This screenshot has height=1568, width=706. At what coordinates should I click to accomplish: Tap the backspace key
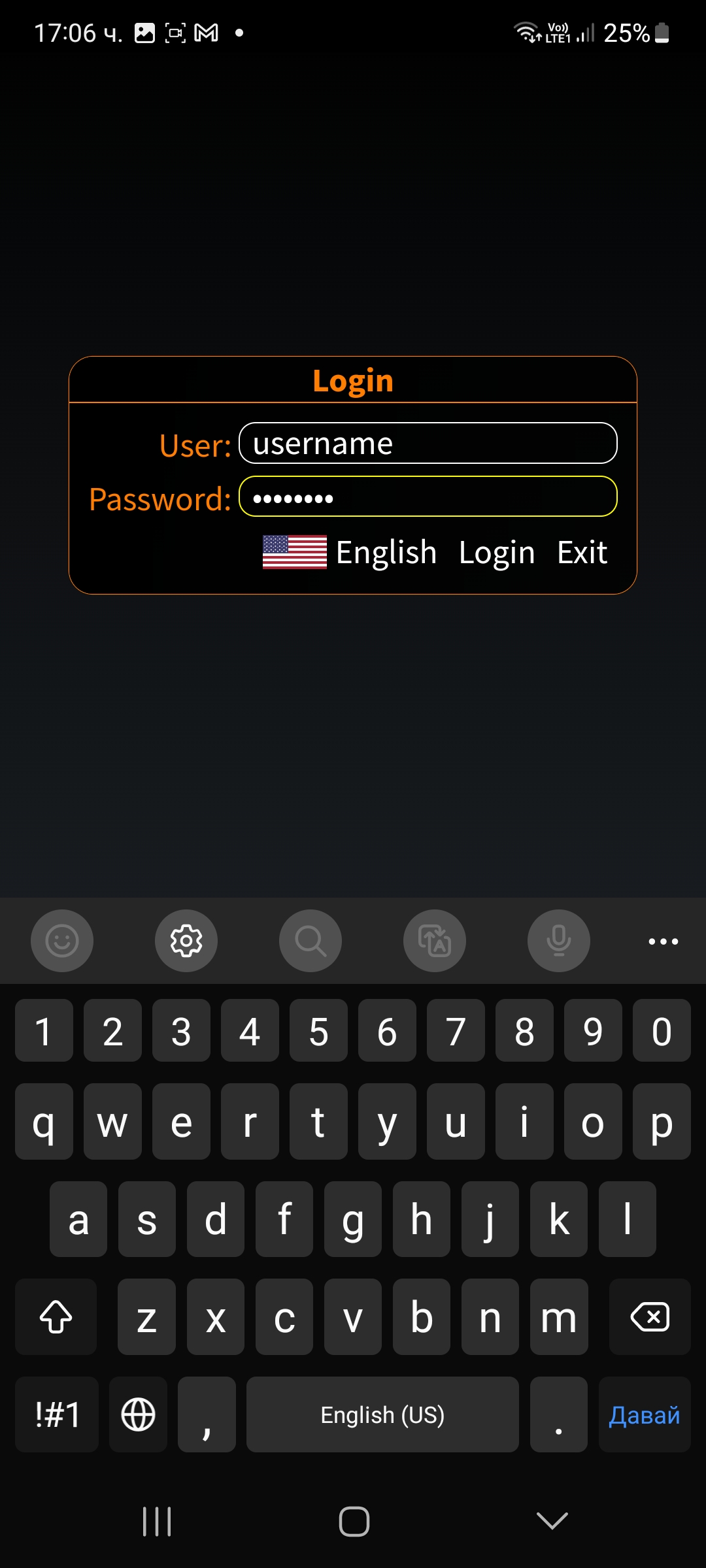[x=650, y=1316]
